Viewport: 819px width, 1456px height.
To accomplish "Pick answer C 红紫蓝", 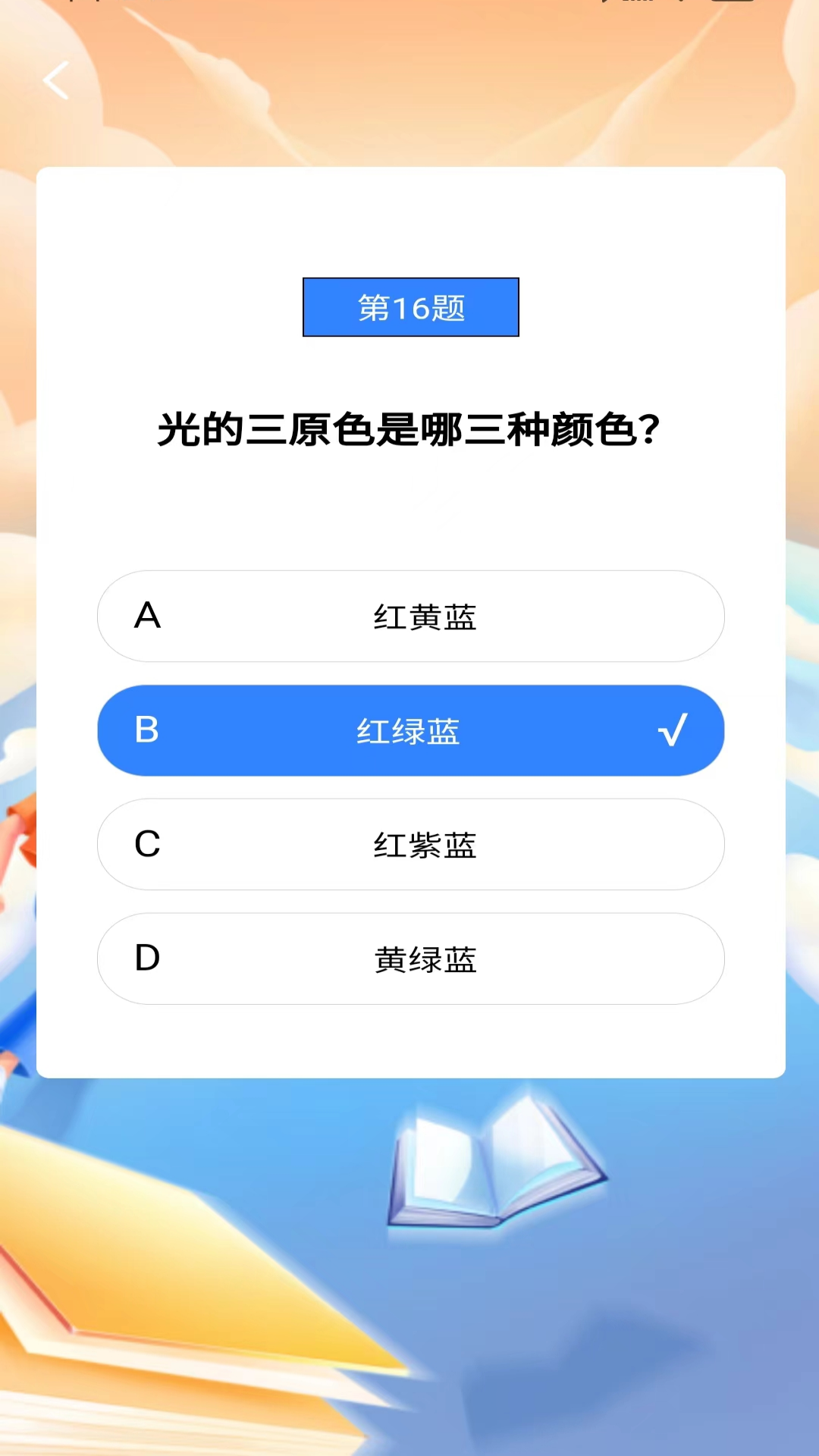I will tap(410, 844).
